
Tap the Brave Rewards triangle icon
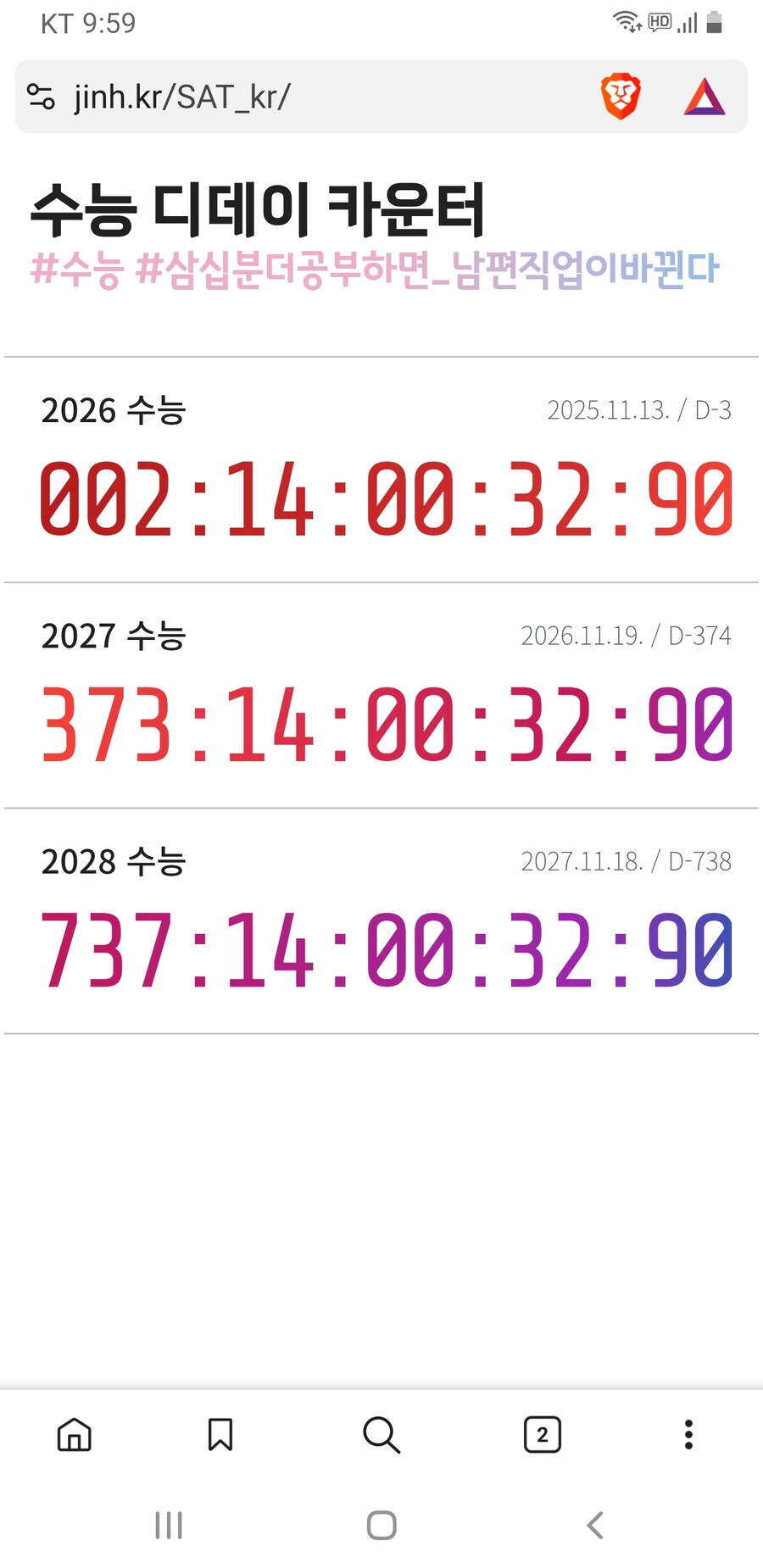coord(705,97)
